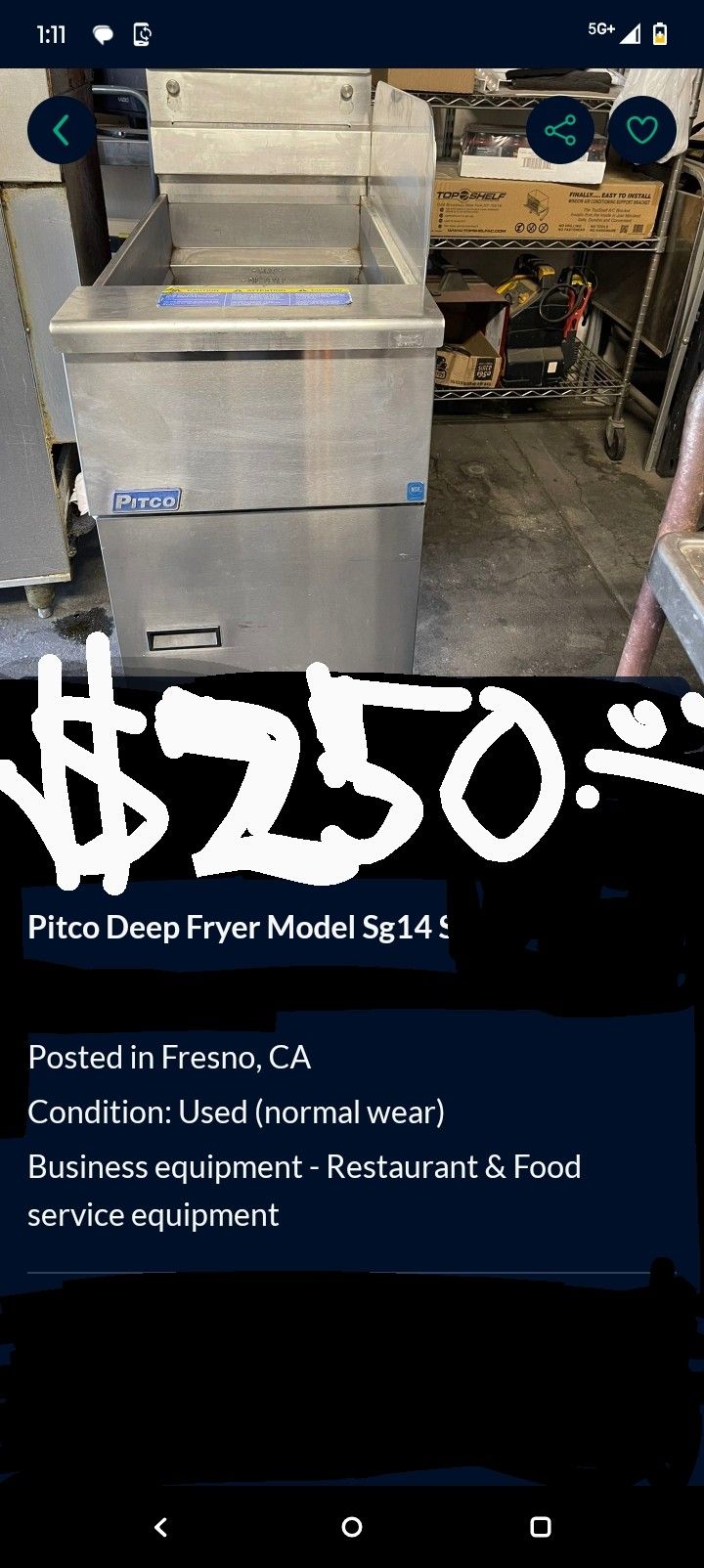The height and width of the screenshot is (1568, 704).
Task: Share this Pitco fryer listing
Action: (560, 130)
